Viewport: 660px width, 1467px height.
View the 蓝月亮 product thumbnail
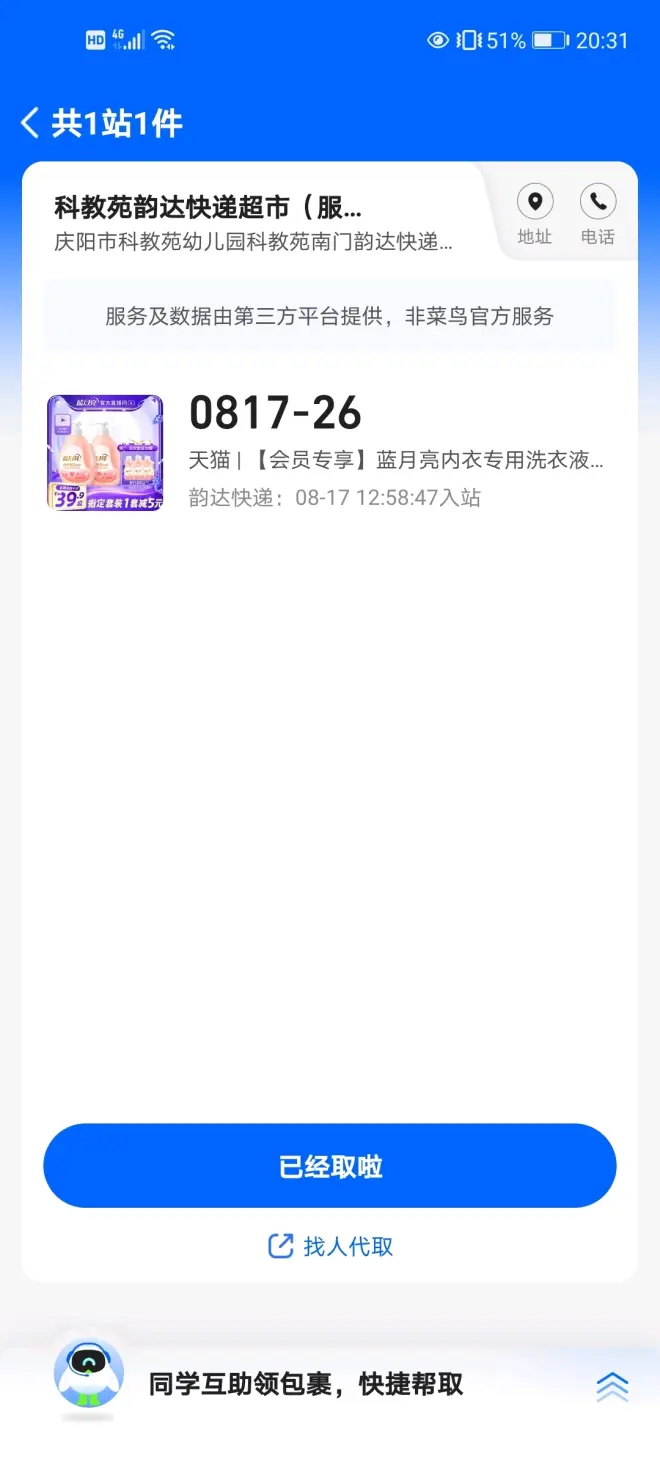[x=105, y=452]
